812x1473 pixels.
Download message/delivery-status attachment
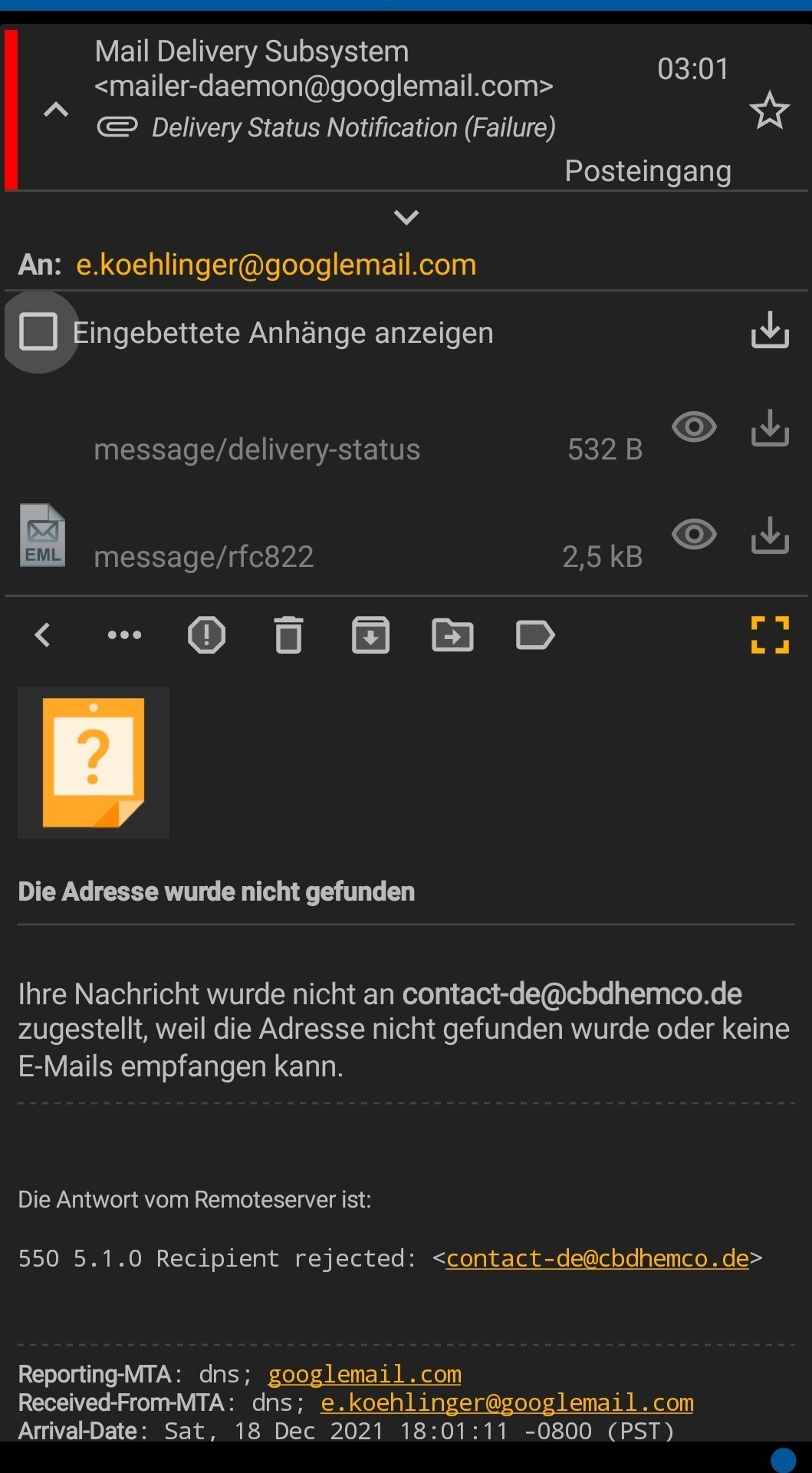(770, 427)
